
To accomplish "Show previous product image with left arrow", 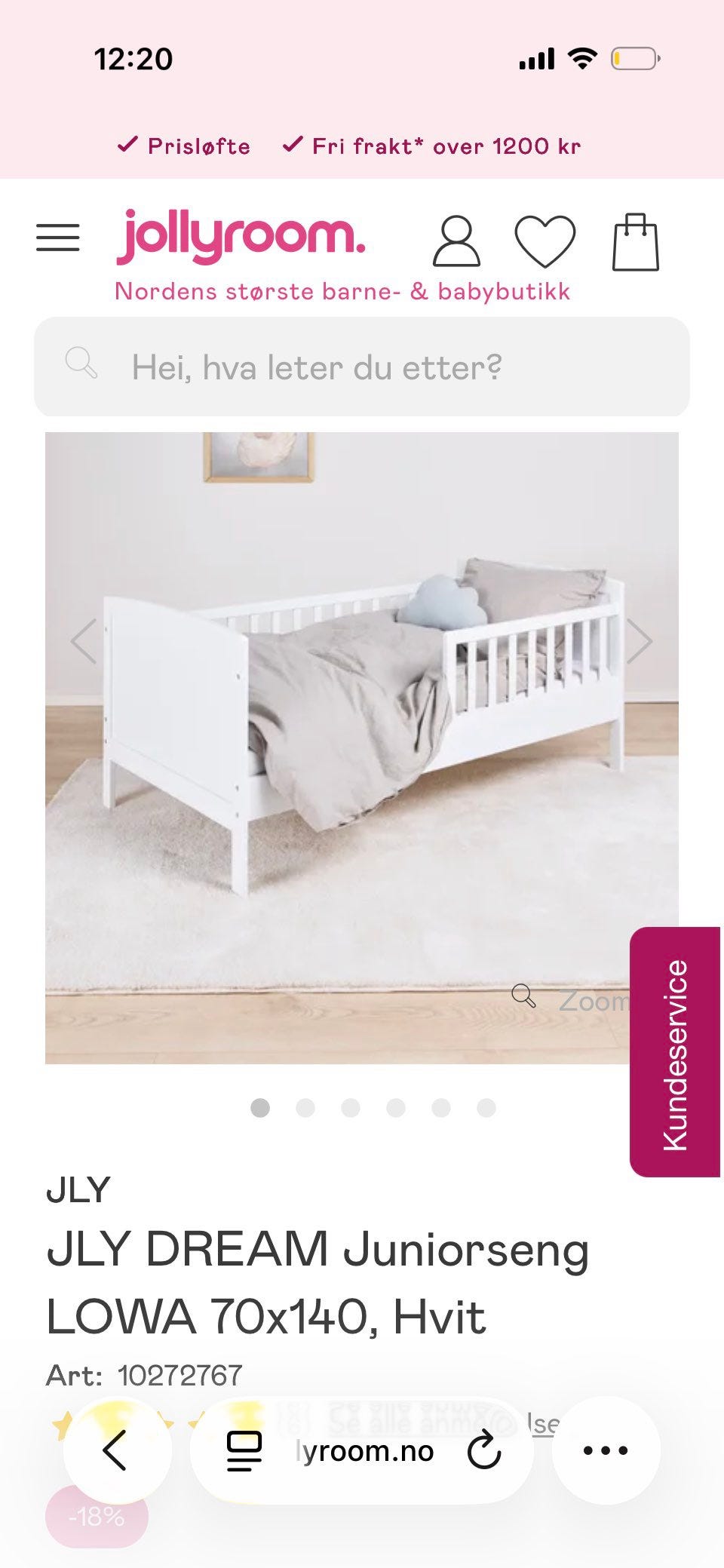I will [84, 641].
